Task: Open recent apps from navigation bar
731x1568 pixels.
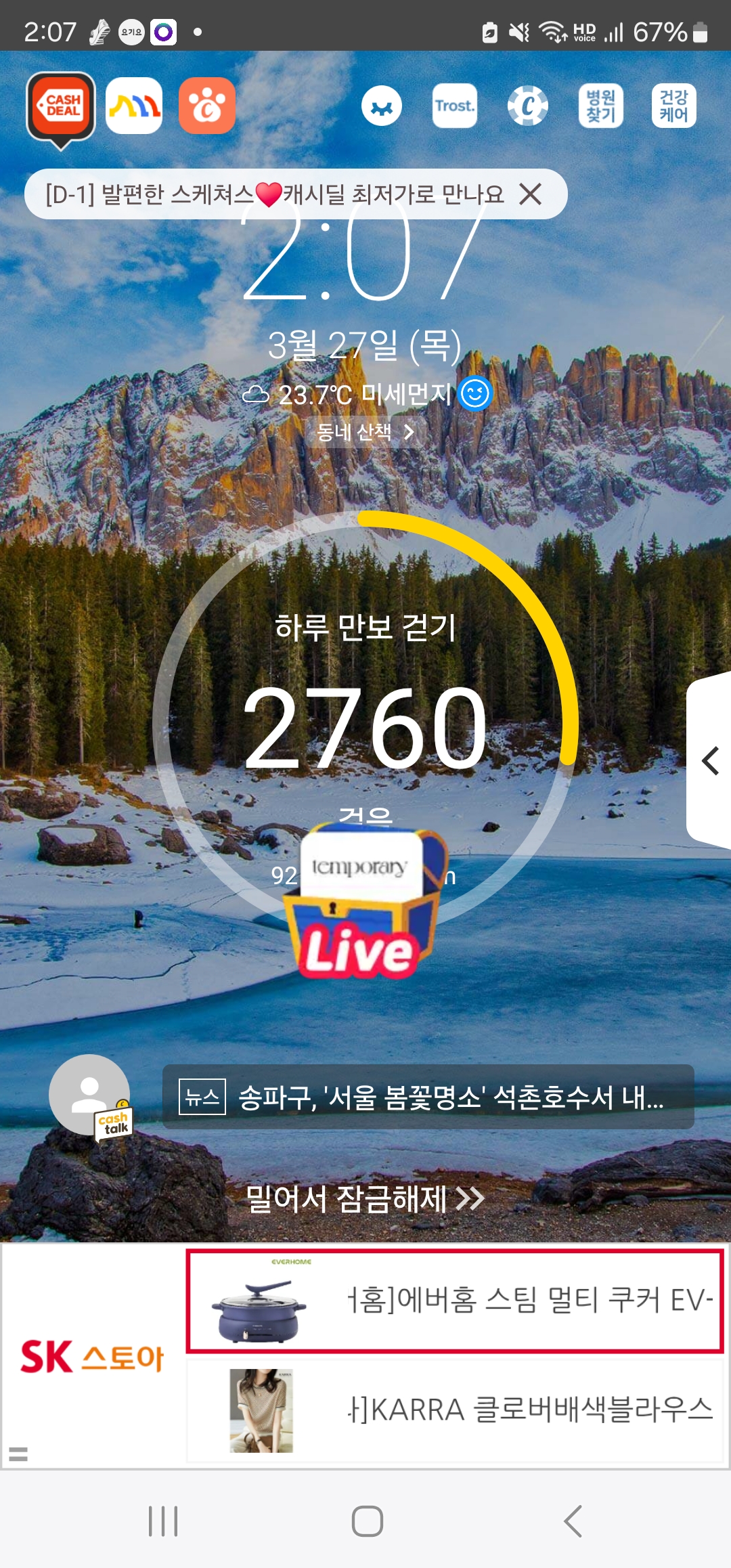Action: (x=163, y=1521)
